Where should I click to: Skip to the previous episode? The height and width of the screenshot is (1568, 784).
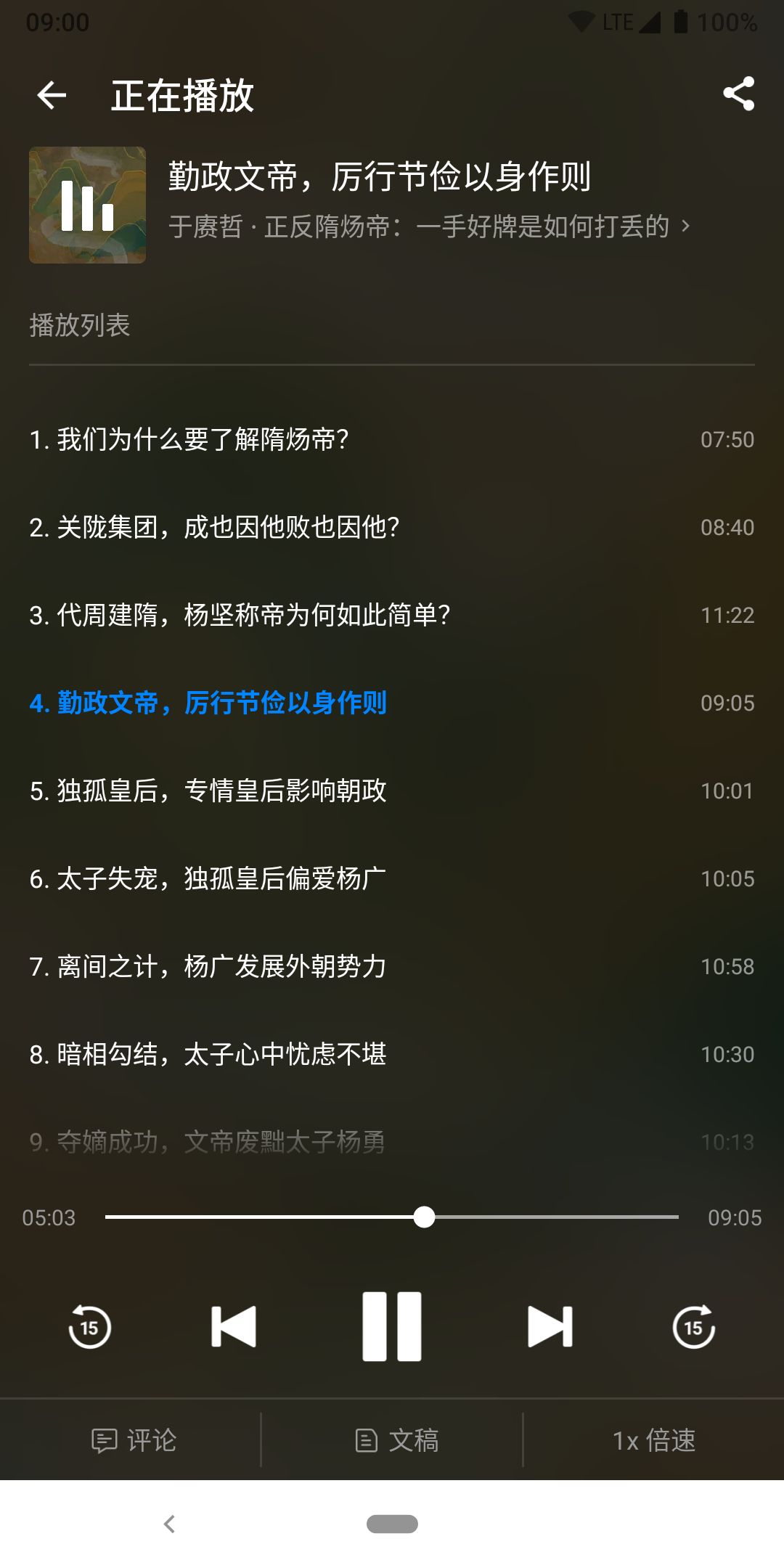point(234,1326)
